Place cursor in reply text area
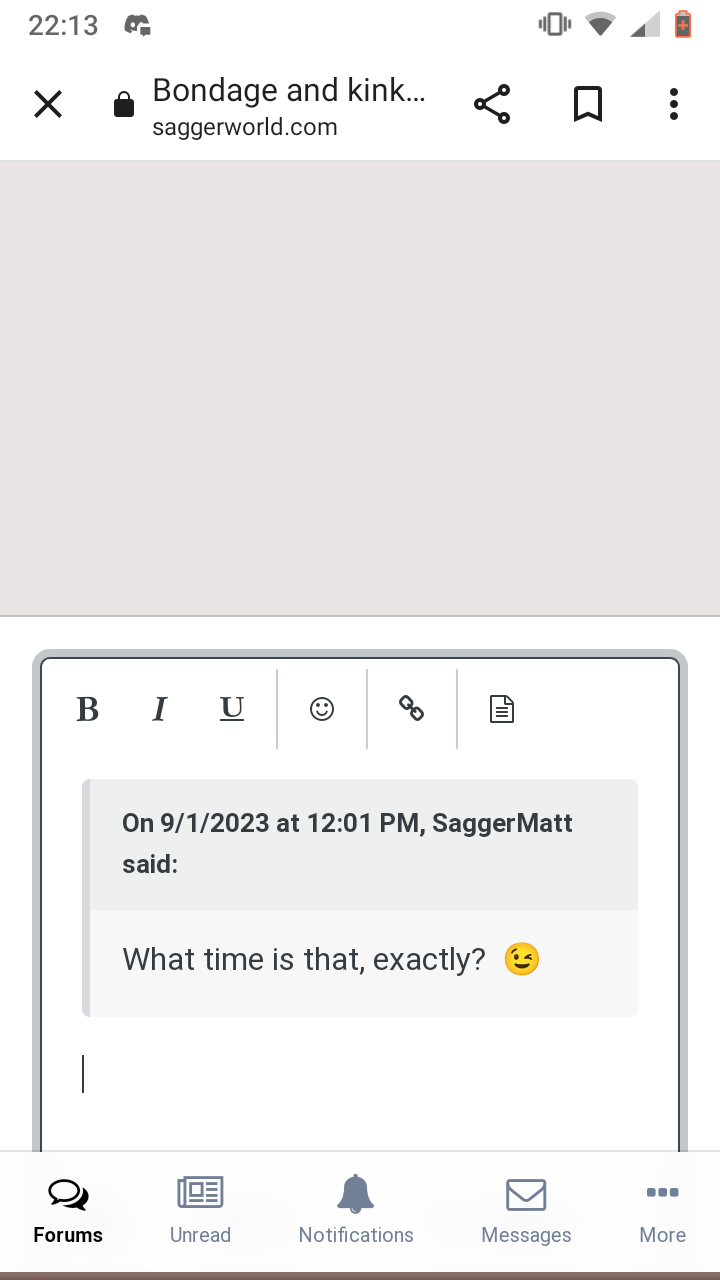The height and width of the screenshot is (1280, 720). pyautogui.click(x=360, y=1090)
